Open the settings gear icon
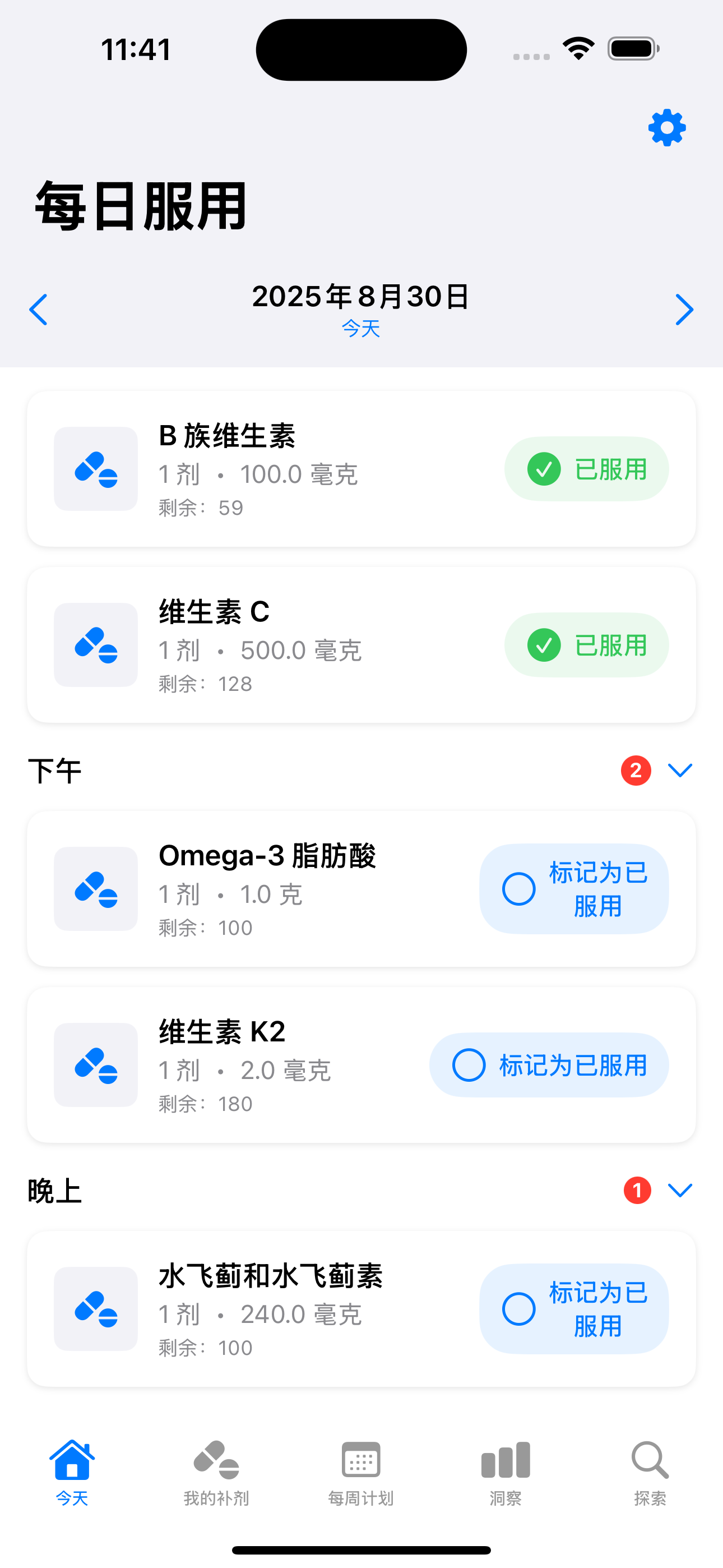The height and width of the screenshot is (1568, 723). (x=667, y=127)
